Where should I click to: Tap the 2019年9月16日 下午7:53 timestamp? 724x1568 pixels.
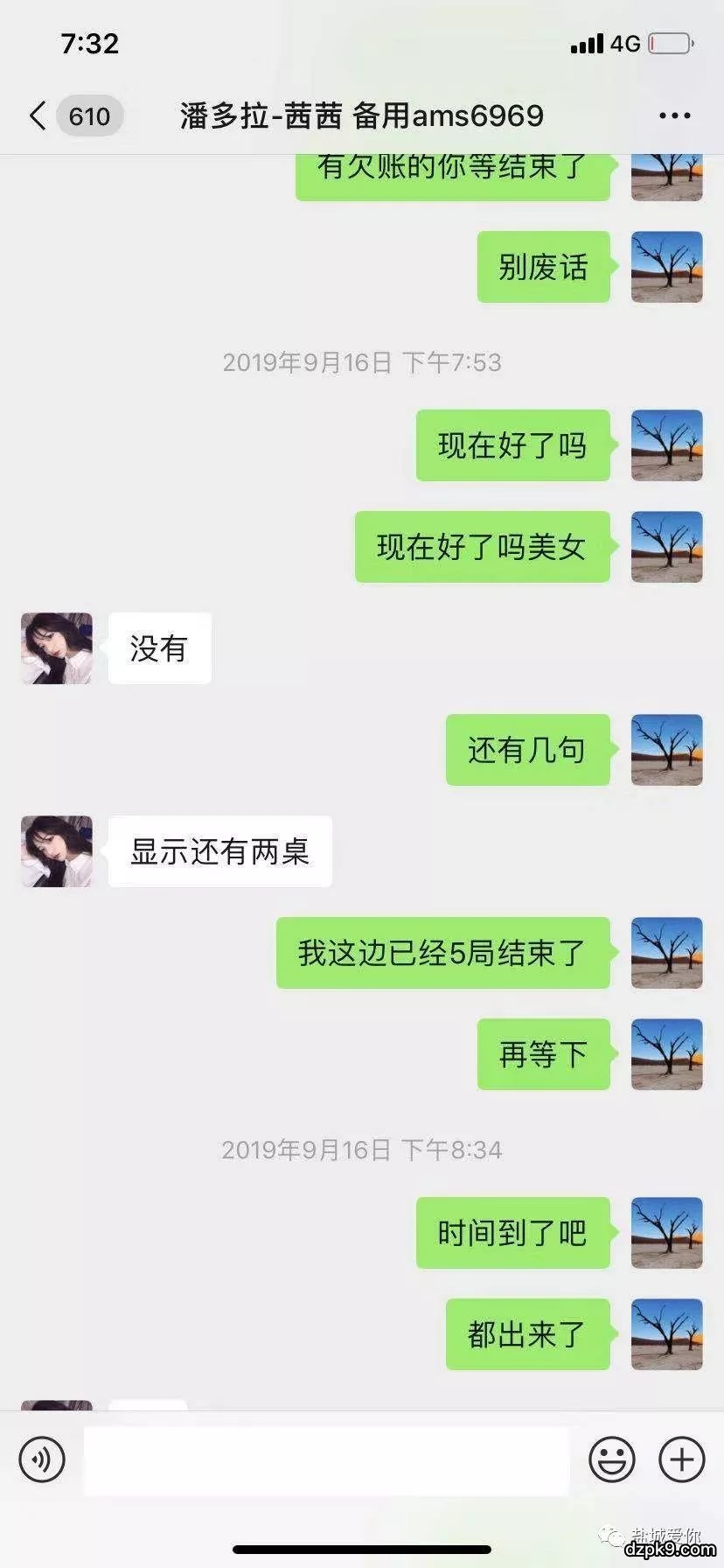pos(362,360)
